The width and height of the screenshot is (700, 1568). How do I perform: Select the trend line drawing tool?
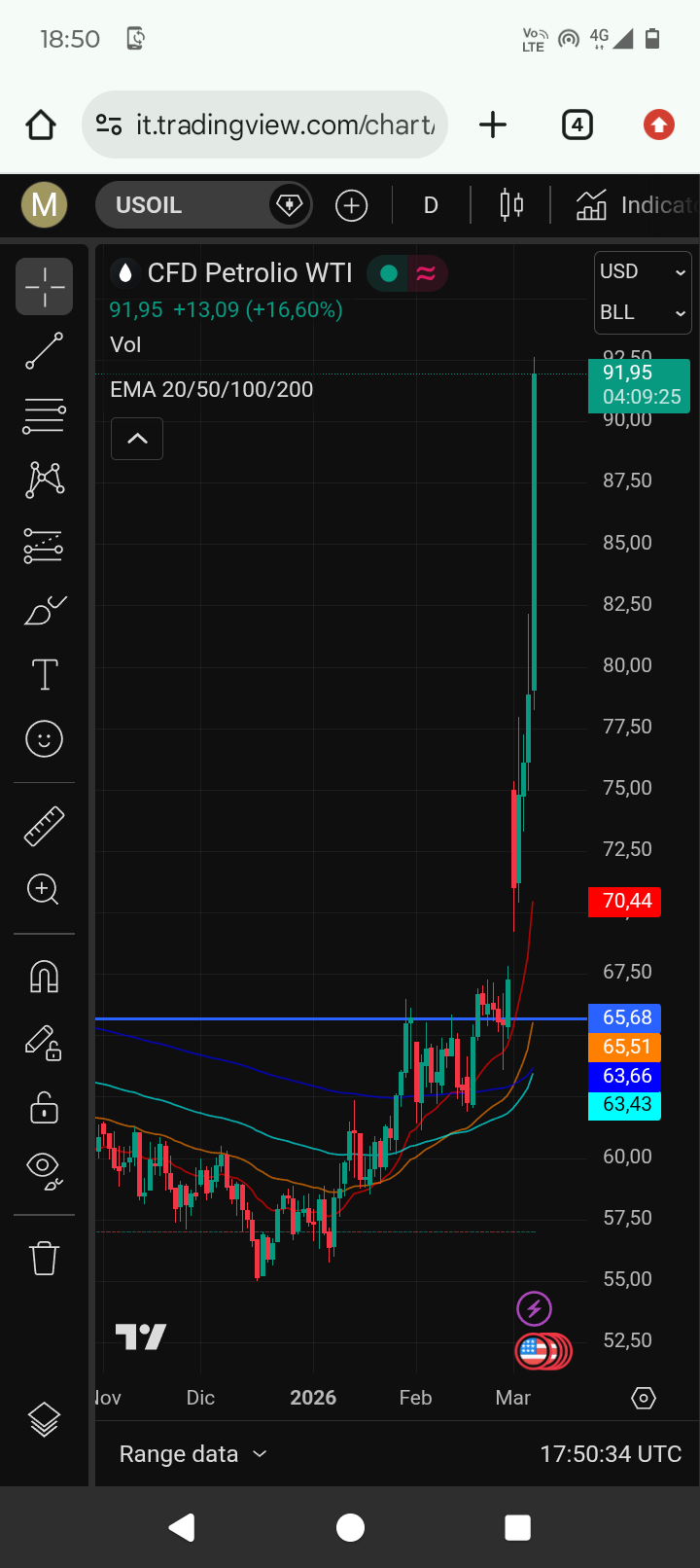[x=44, y=351]
